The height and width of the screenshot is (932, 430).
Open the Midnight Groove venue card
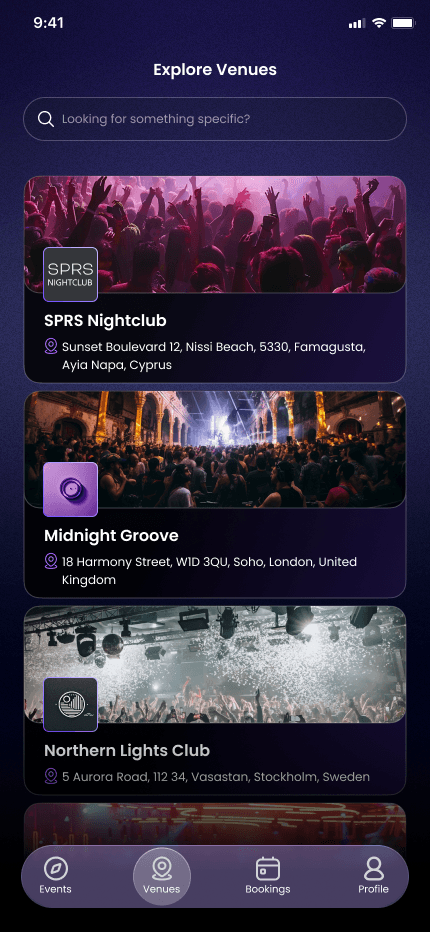[x=215, y=494]
